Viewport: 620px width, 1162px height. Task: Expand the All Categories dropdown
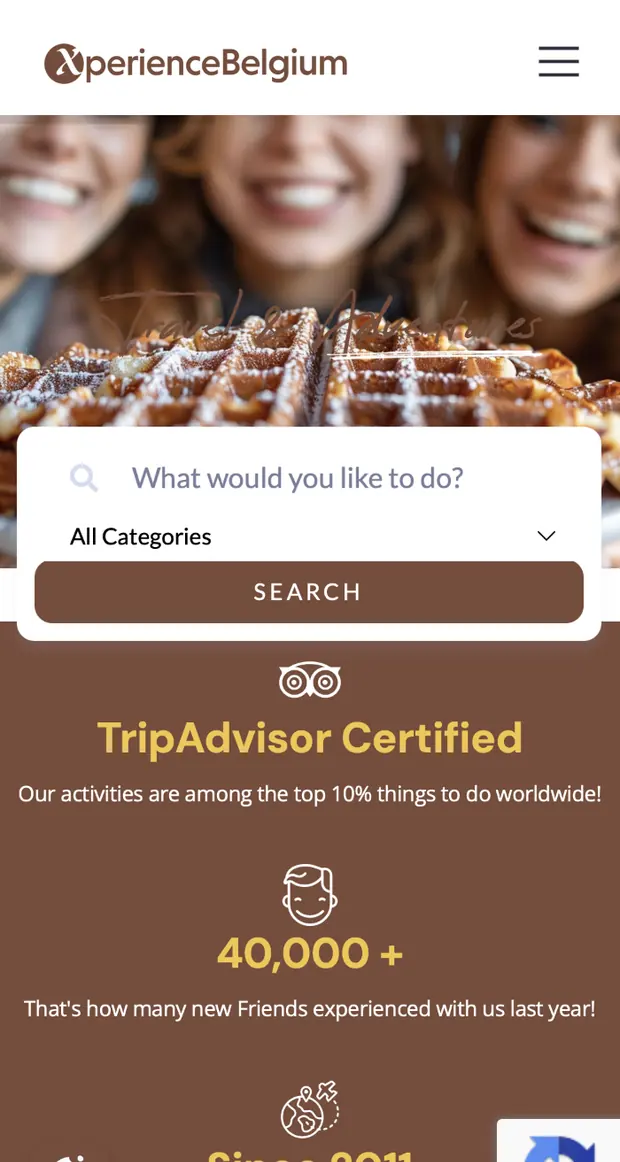[x=309, y=536]
